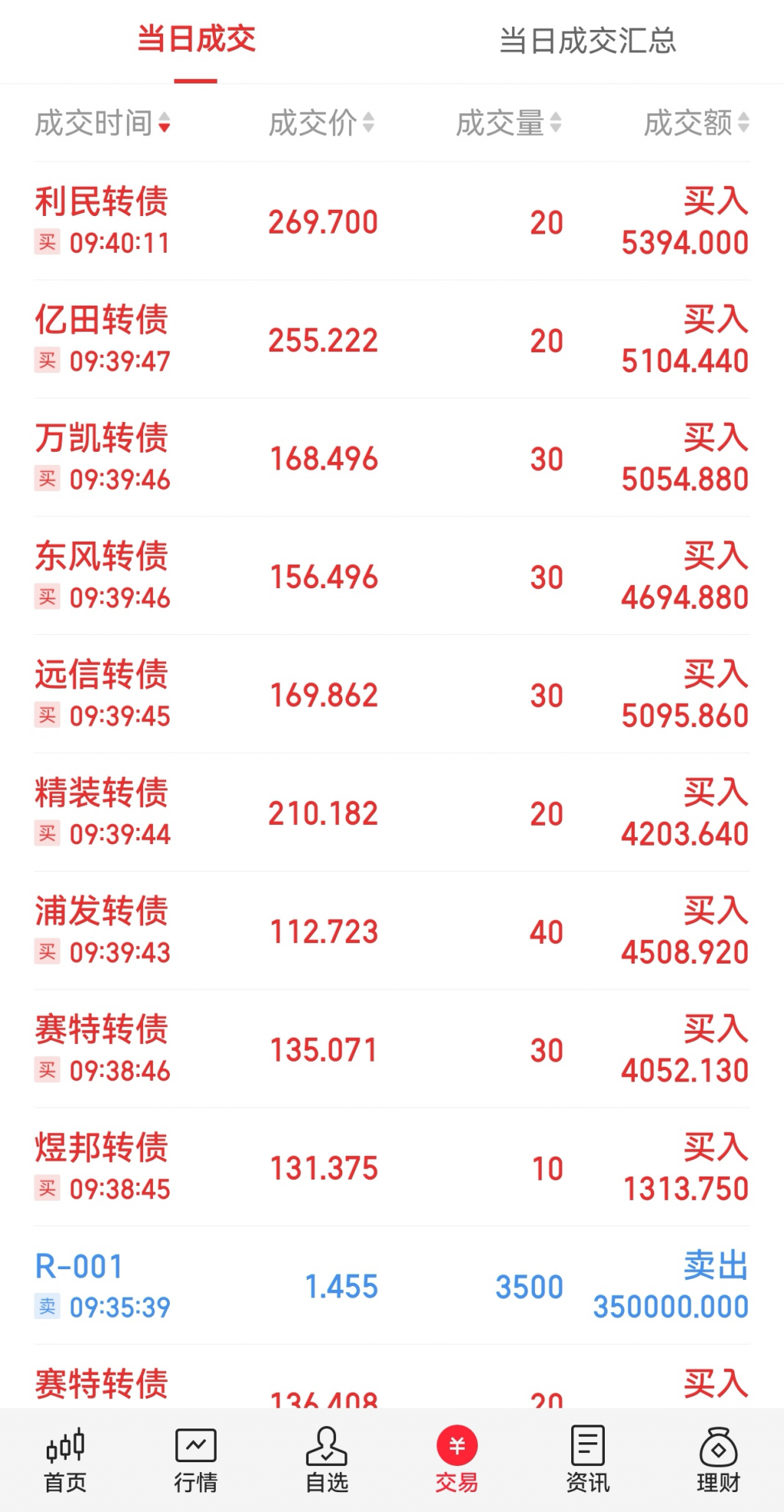View the 煜邦转债 trade details
Image resolution: width=784 pixels, height=1512 pixels.
click(392, 1167)
